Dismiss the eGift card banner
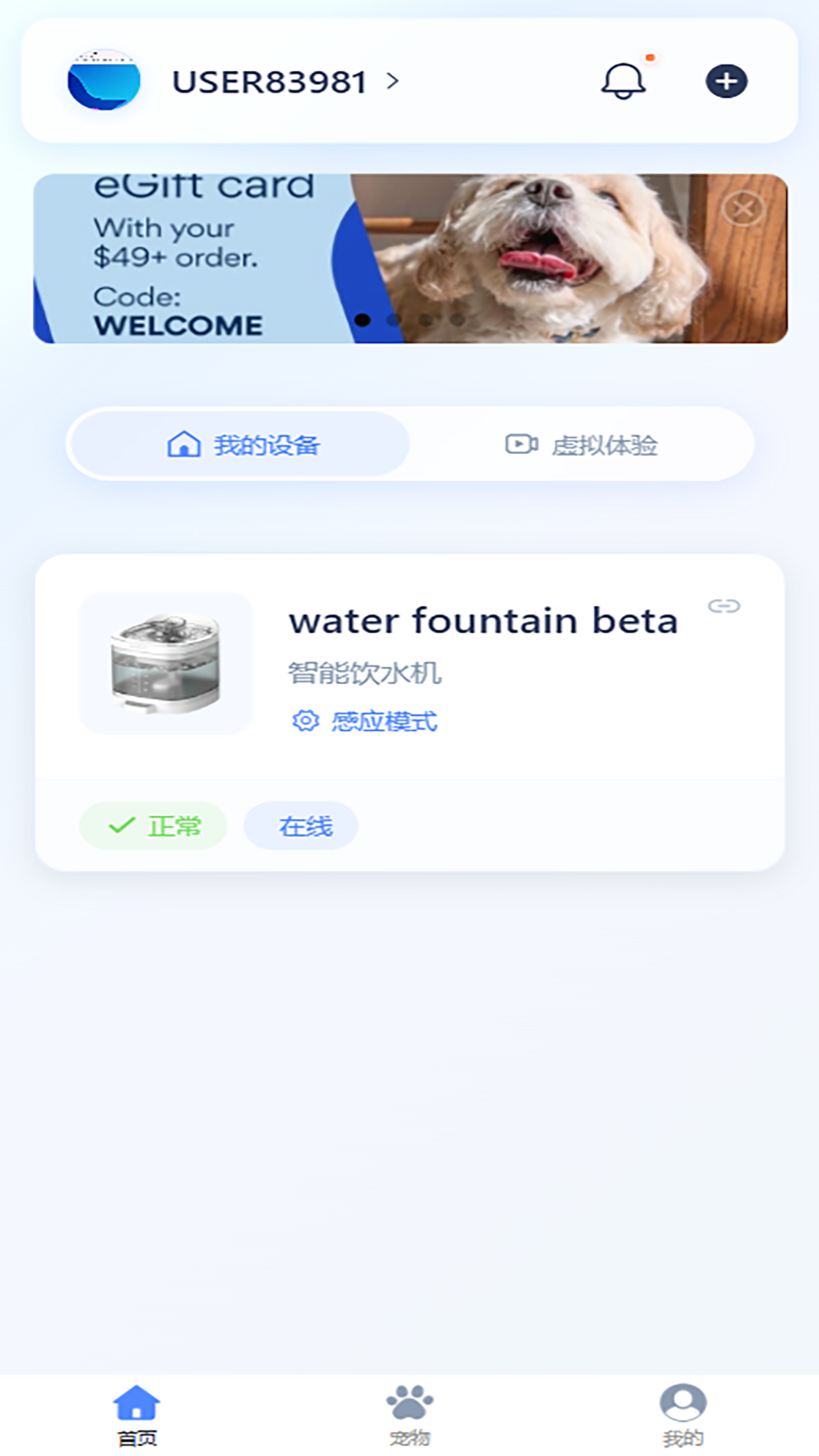This screenshot has height=1456, width=819. pyautogui.click(x=745, y=206)
